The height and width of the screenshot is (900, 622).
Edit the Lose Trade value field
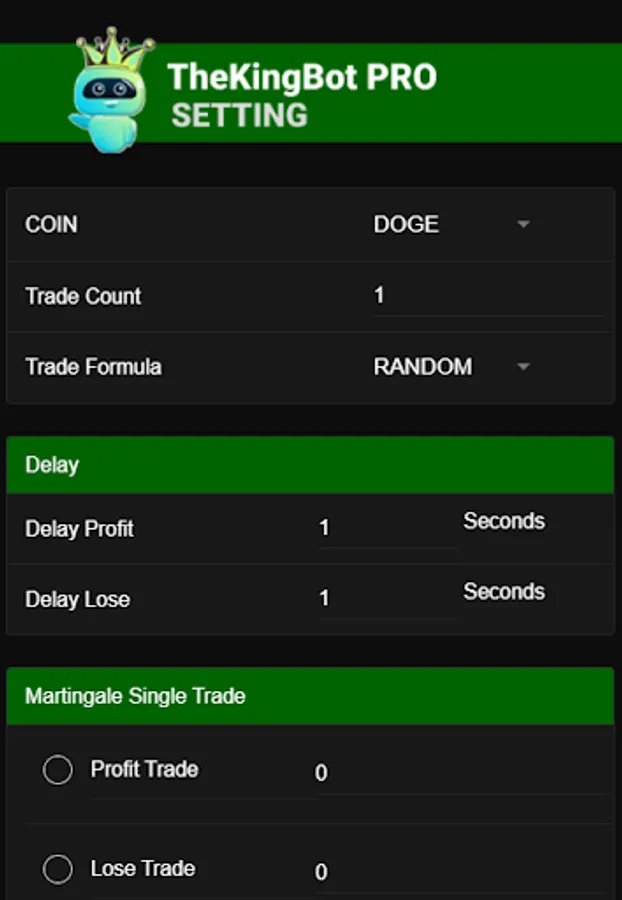pos(460,872)
